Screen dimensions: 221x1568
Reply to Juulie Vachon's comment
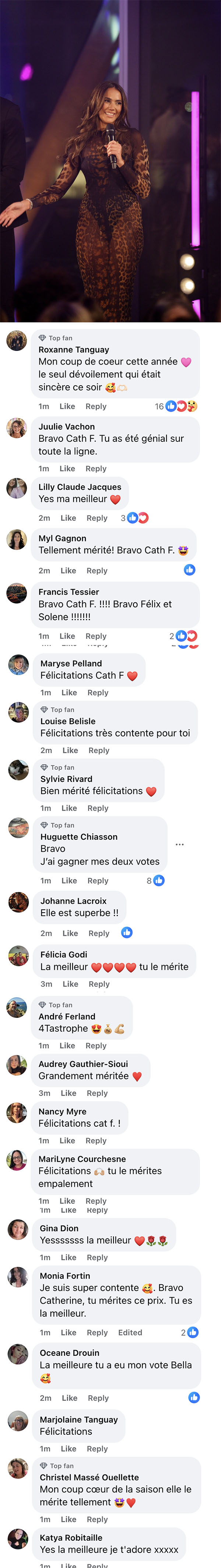tap(96, 469)
